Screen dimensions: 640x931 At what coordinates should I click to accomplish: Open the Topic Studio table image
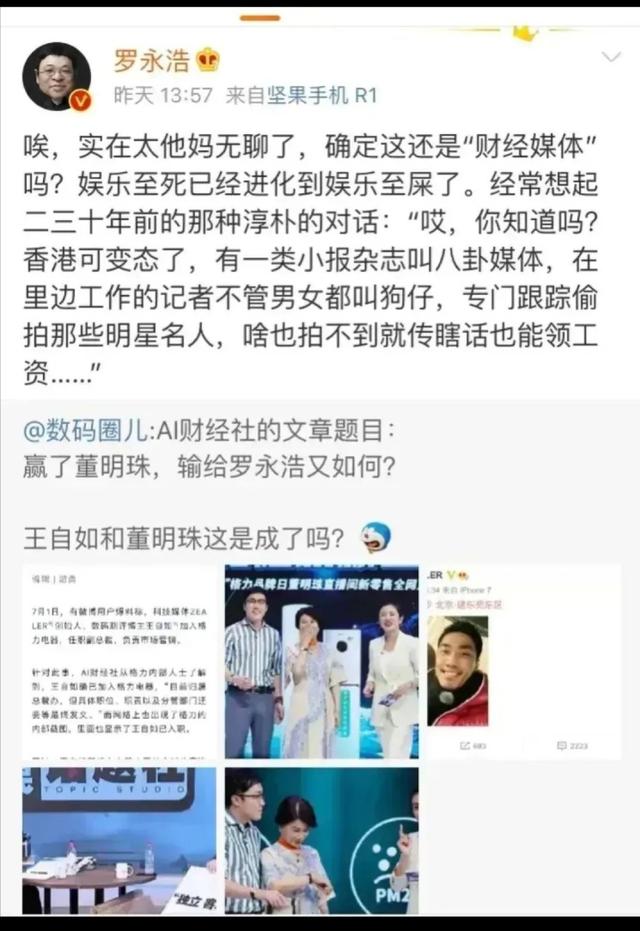click(x=119, y=840)
